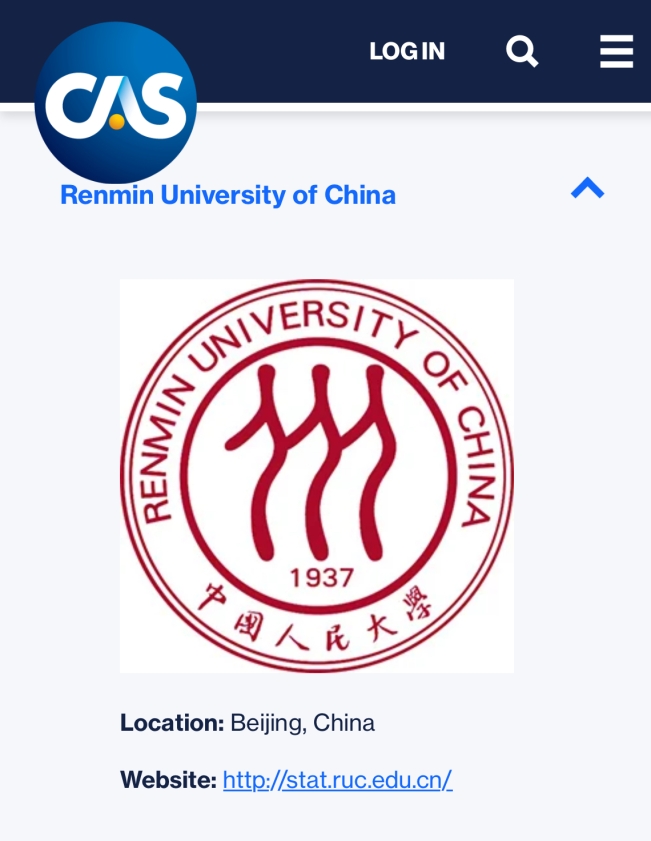The image size is (651, 841).
Task: Go to CAS homepage via logo
Action: click(x=116, y=103)
